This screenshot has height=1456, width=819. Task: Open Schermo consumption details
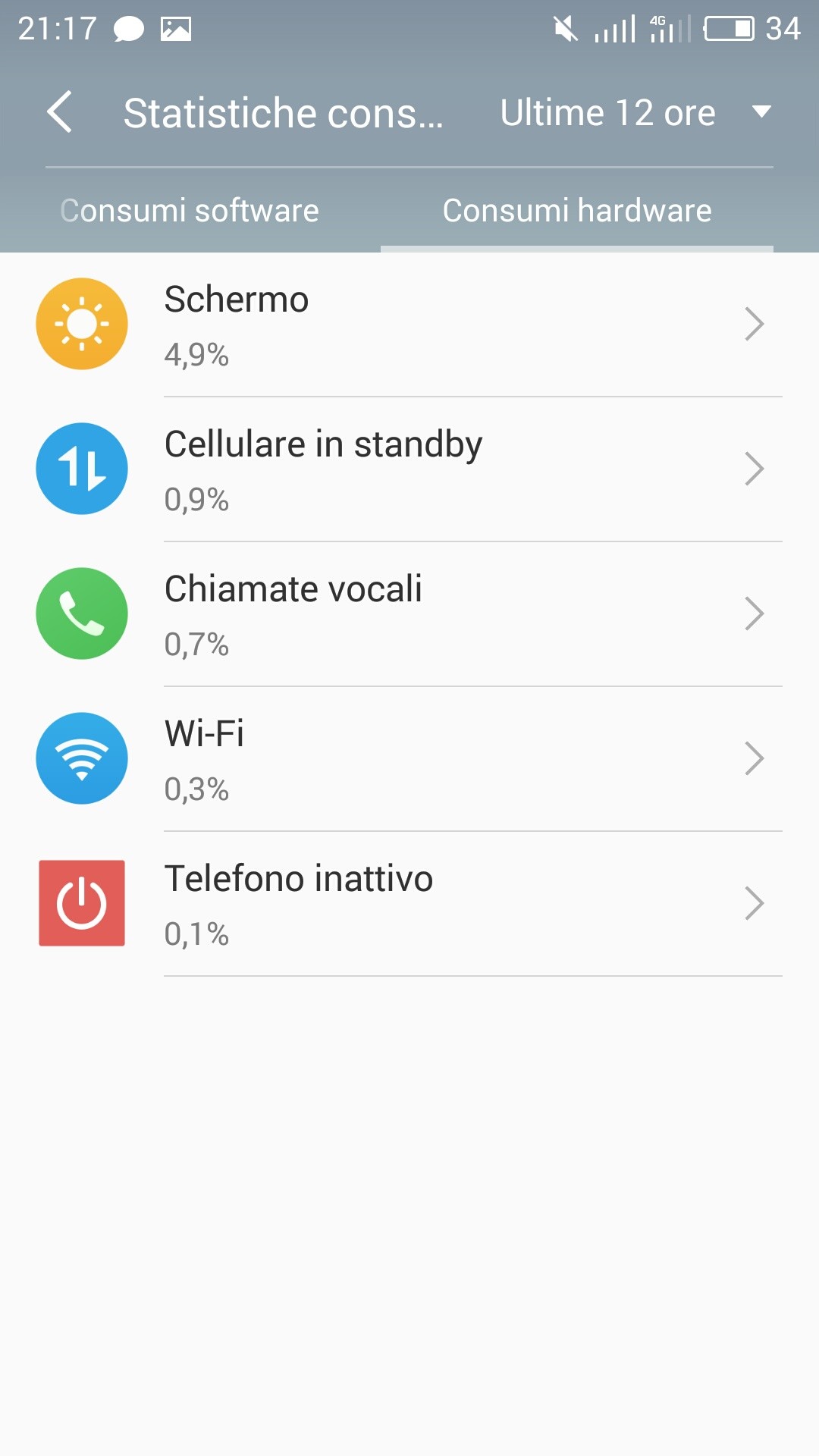pos(409,325)
